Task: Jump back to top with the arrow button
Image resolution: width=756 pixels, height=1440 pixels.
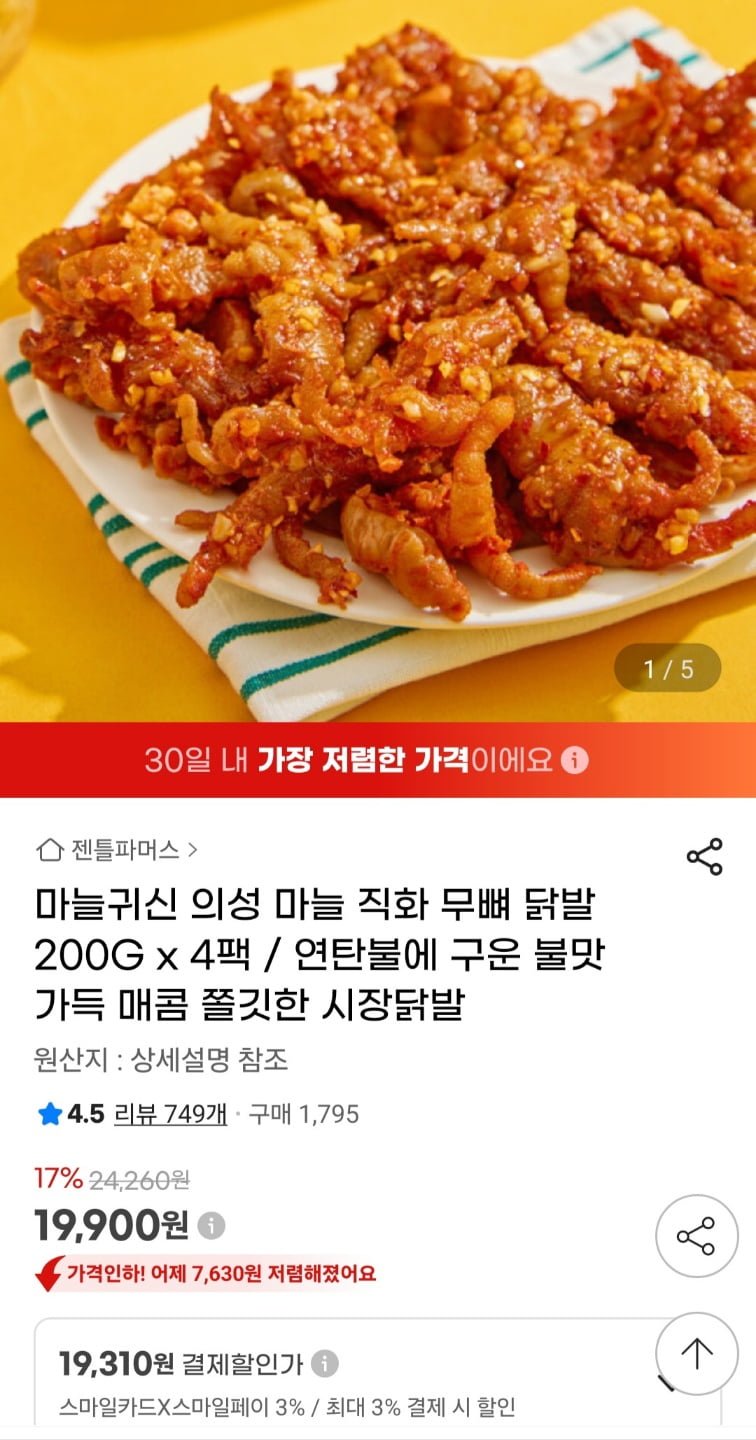Action: [696, 1354]
